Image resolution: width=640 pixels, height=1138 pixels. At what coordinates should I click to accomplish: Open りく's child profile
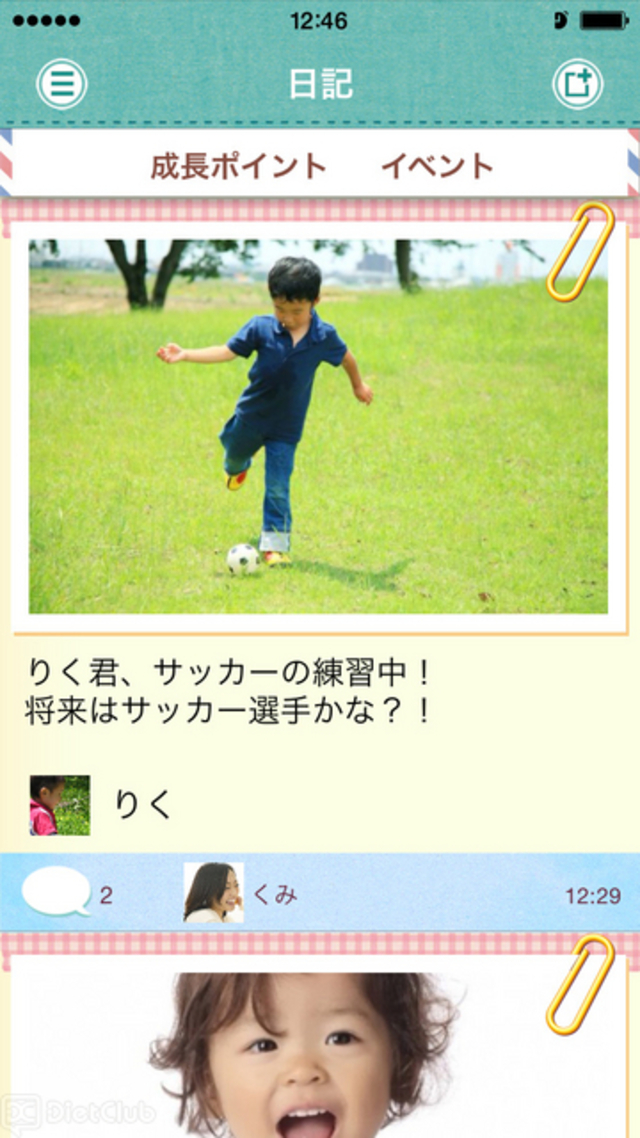60,805
